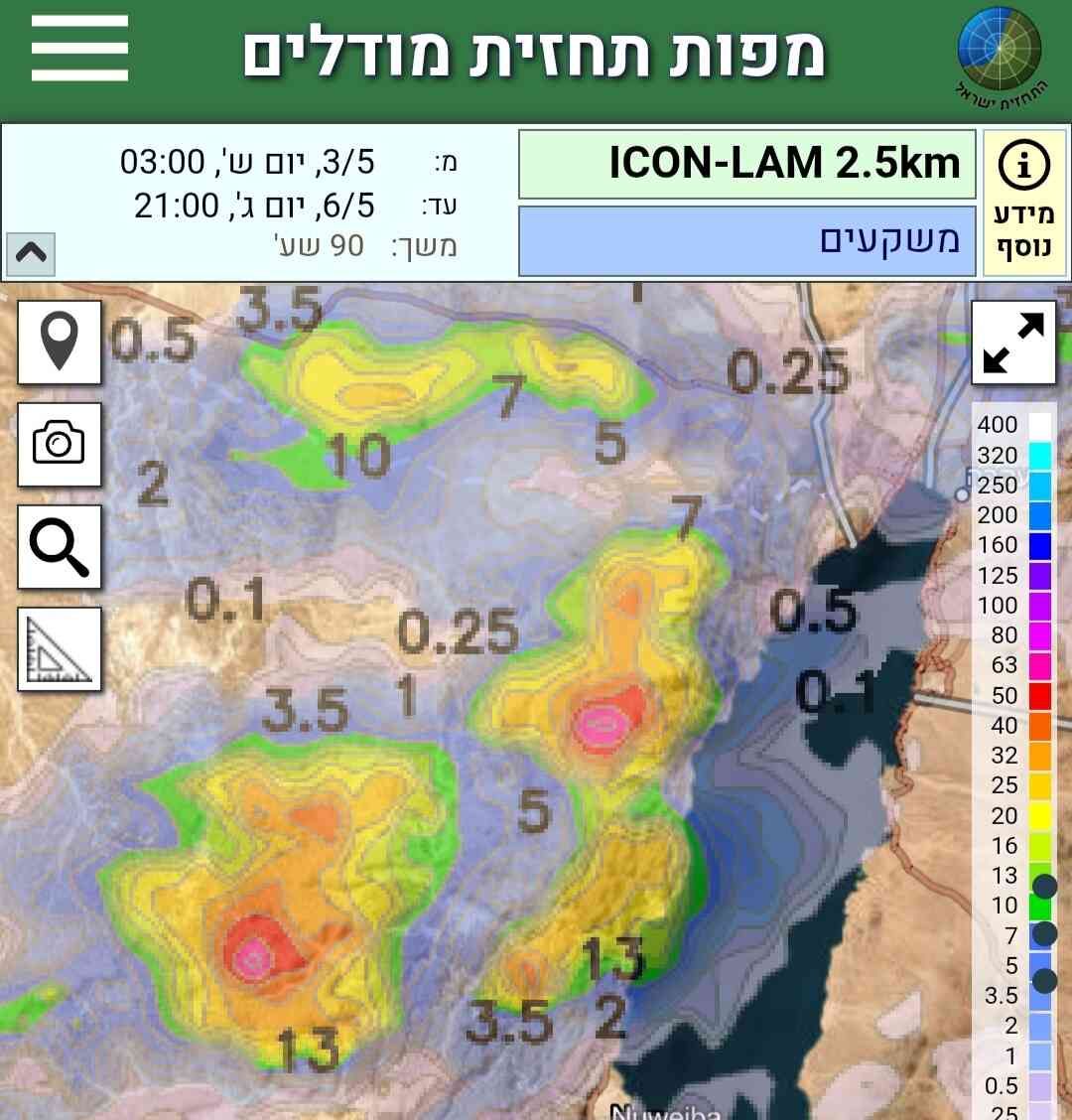Expand map to fullscreen
The height and width of the screenshot is (1120, 1072).
pyautogui.click(x=1012, y=342)
